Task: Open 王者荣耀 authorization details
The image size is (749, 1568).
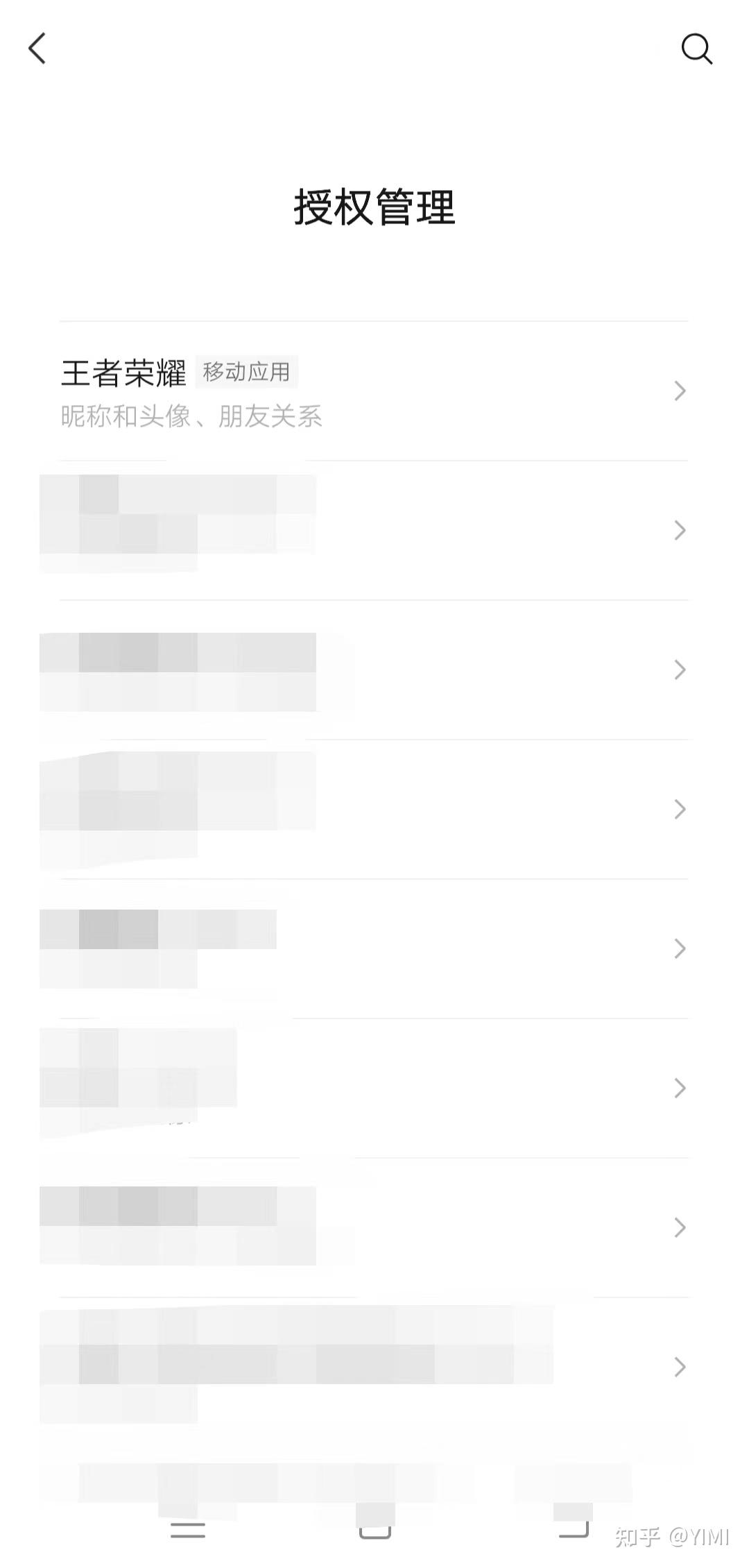Action: tap(373, 391)
